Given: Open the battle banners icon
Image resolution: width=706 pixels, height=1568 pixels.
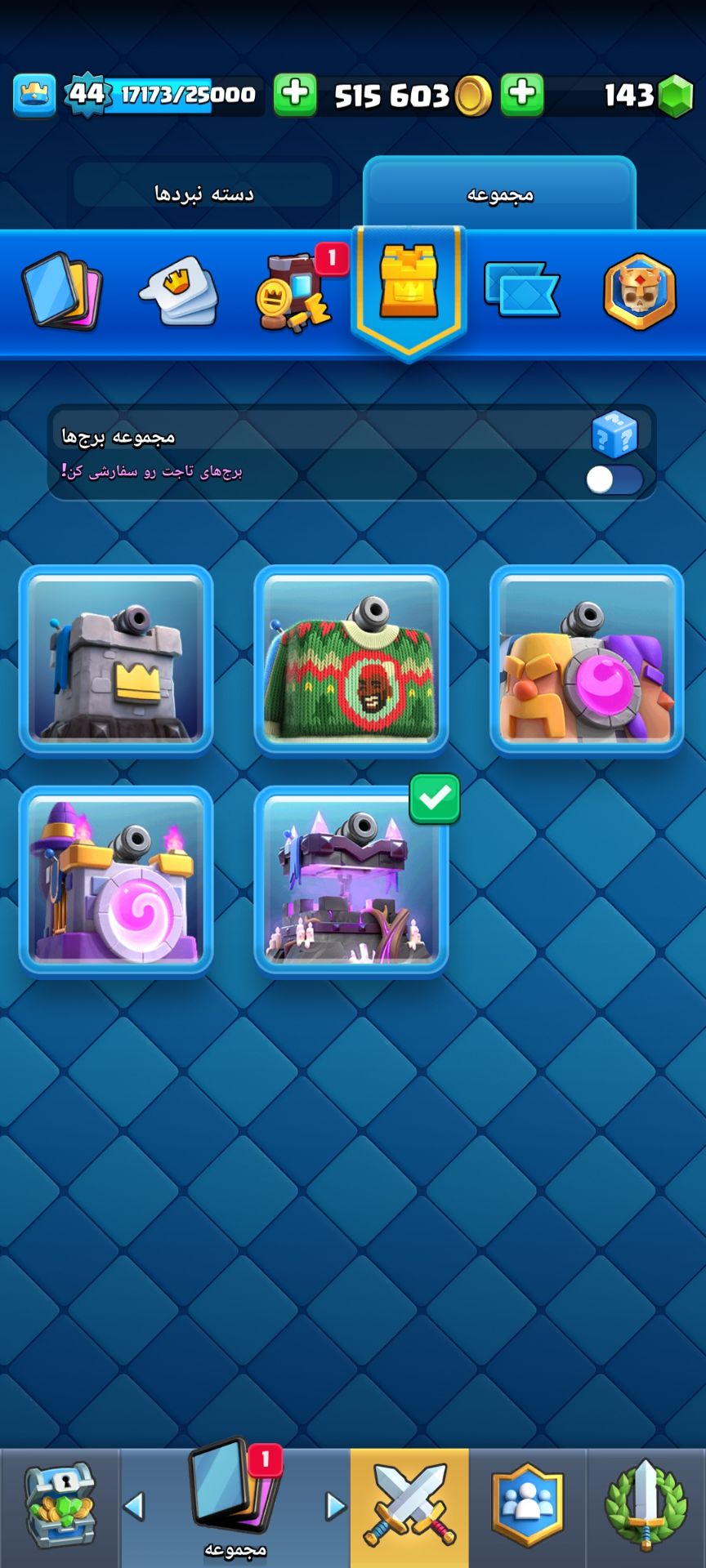Looking at the screenshot, I should click(521, 290).
